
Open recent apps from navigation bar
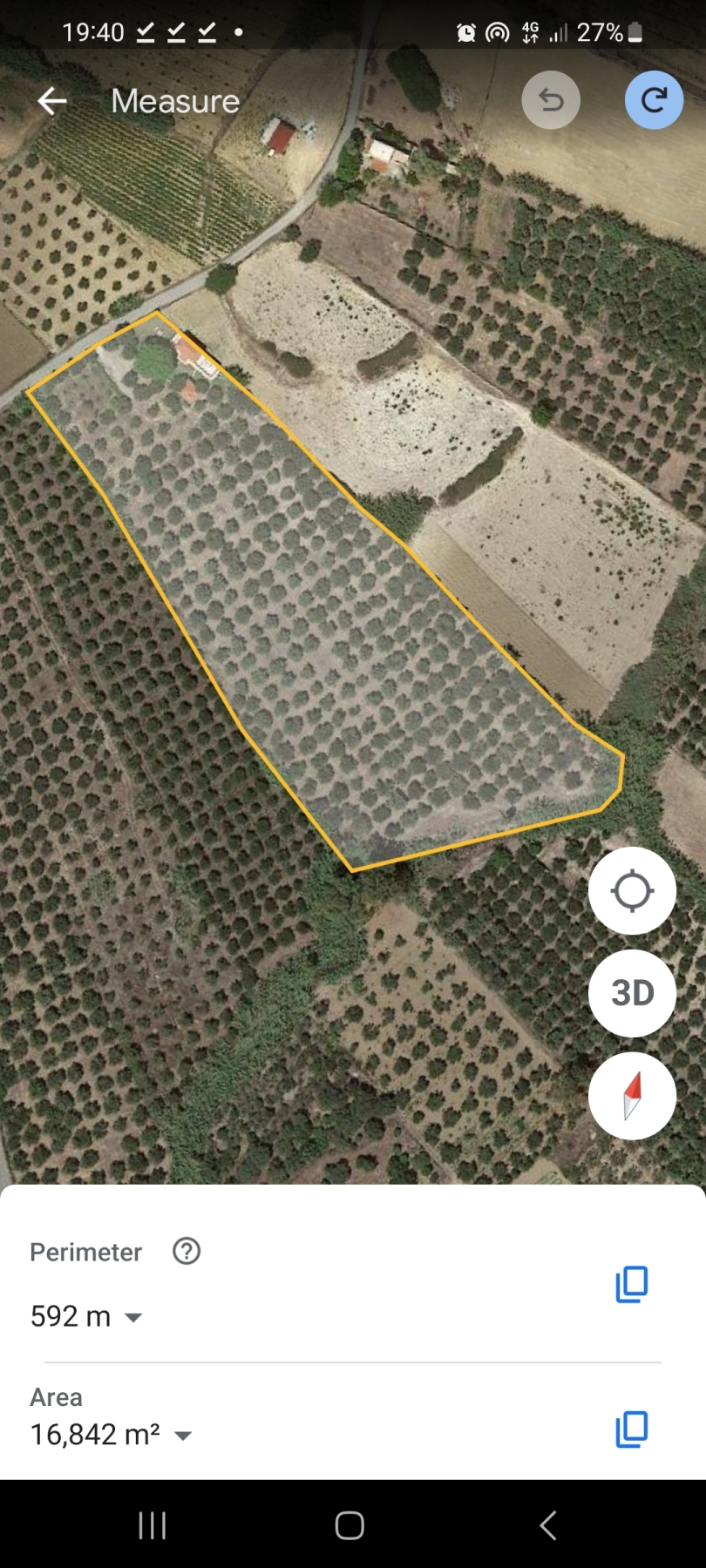point(153,1525)
